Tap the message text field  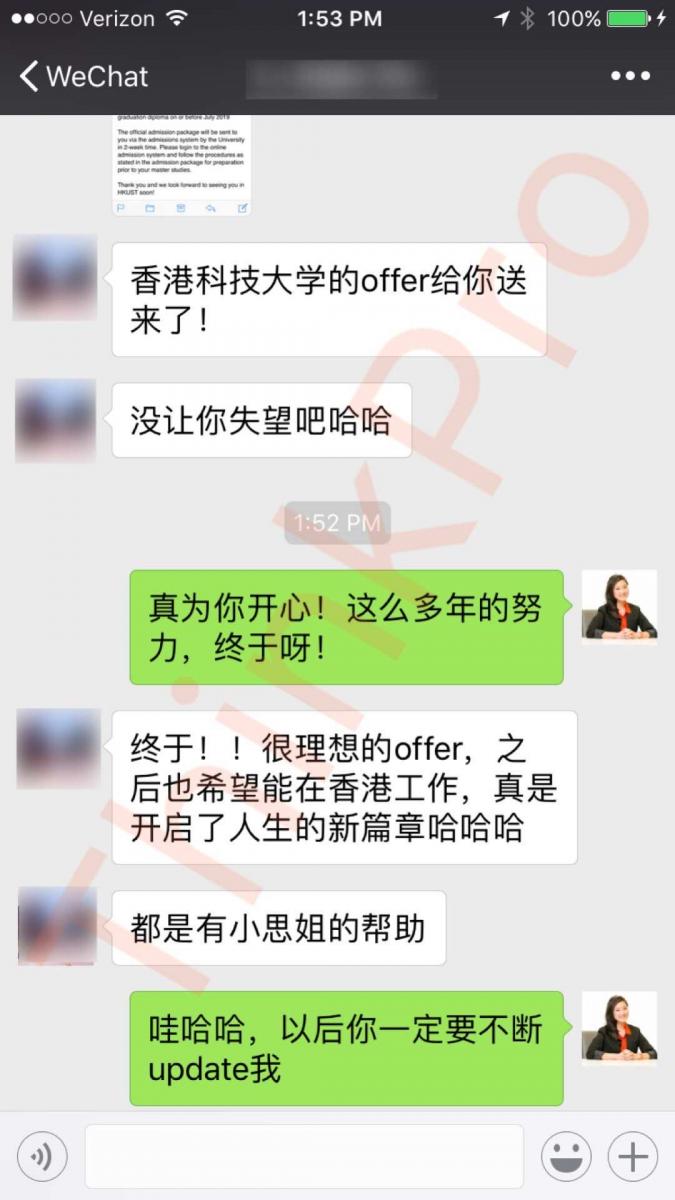(304, 1157)
